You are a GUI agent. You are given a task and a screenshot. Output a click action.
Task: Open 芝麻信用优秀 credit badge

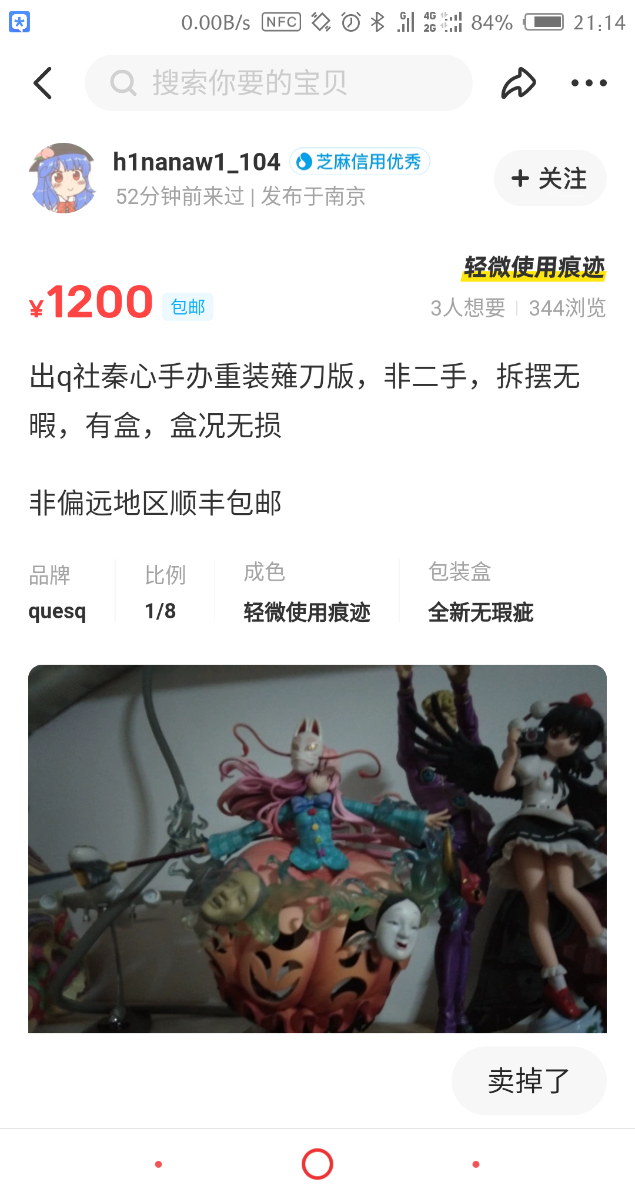pos(360,162)
